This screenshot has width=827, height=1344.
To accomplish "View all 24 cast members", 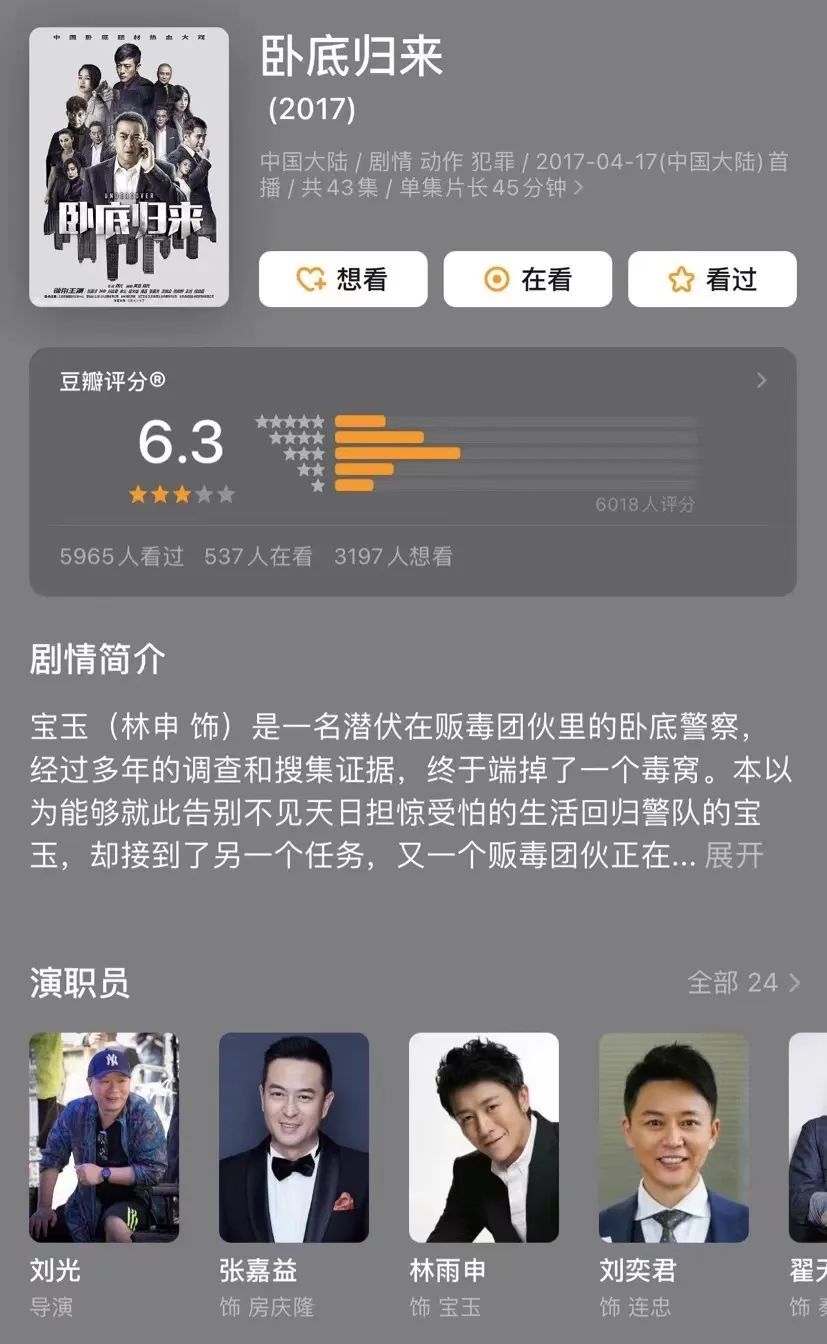I will point(744,982).
